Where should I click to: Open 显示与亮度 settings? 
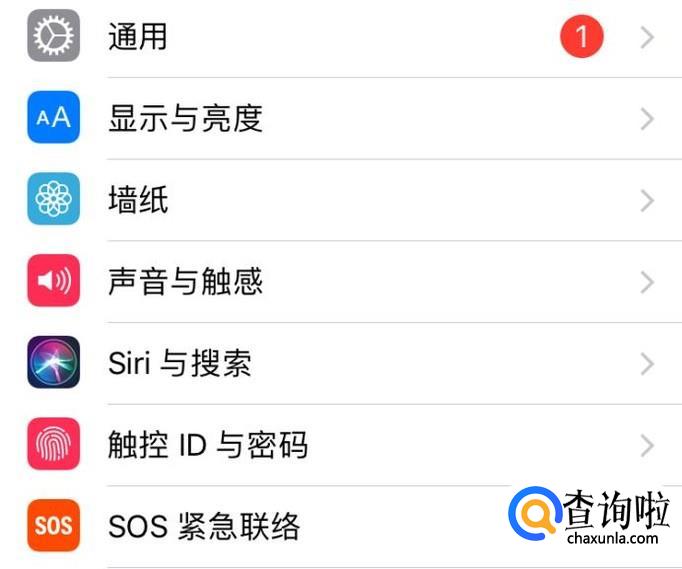185,119
